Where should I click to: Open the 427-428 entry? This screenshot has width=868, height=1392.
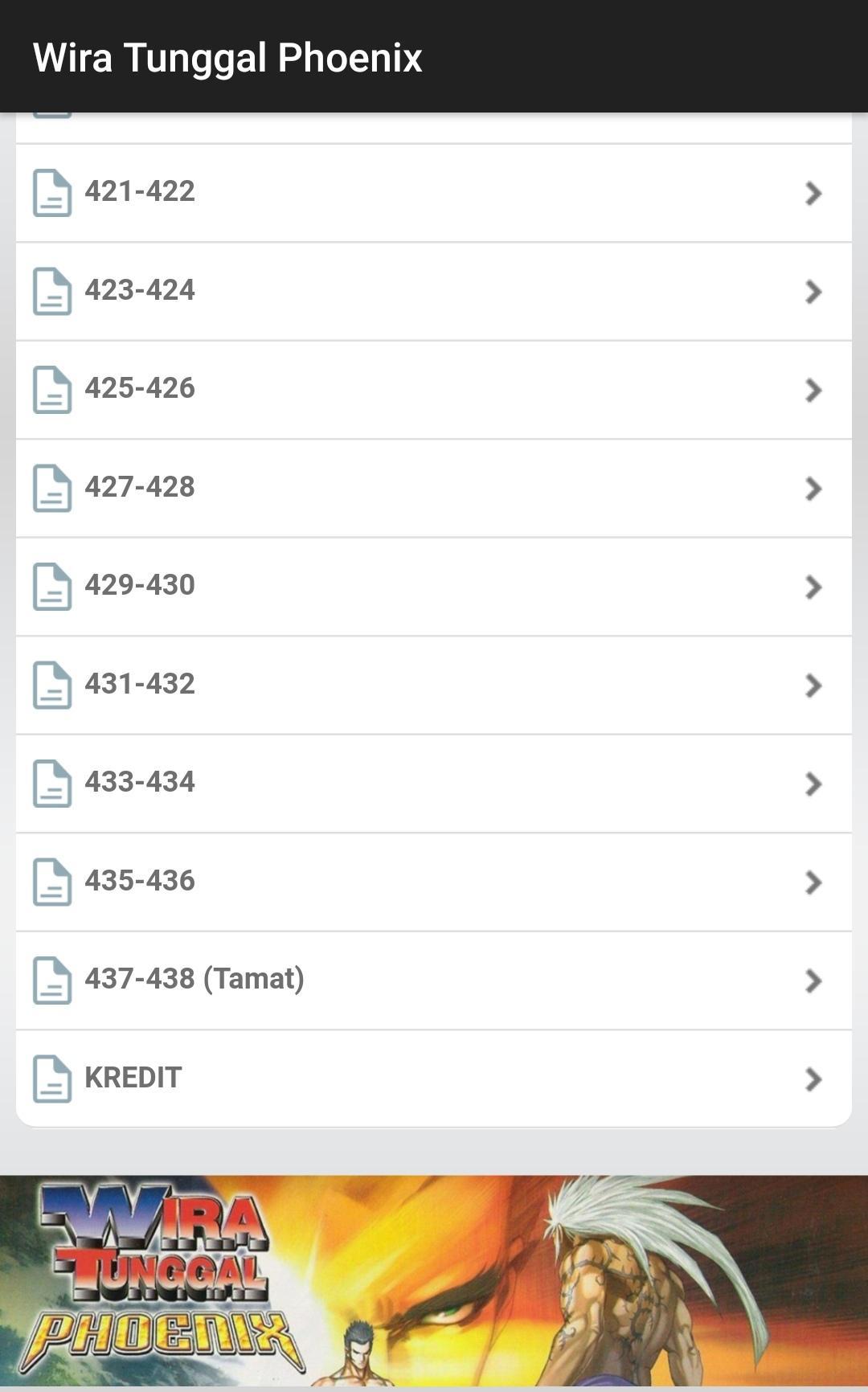click(434, 488)
